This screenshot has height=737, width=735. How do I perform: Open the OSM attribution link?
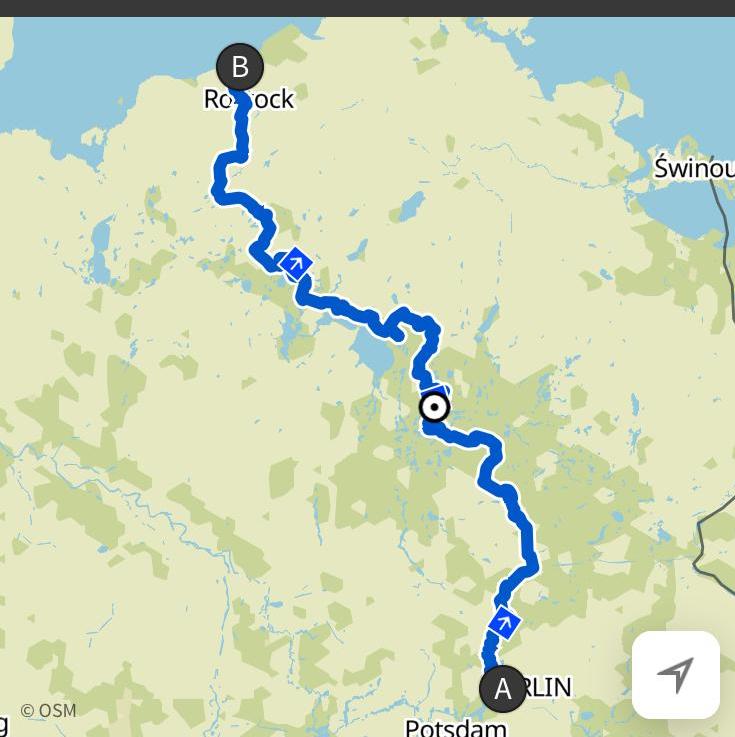pos(48,712)
